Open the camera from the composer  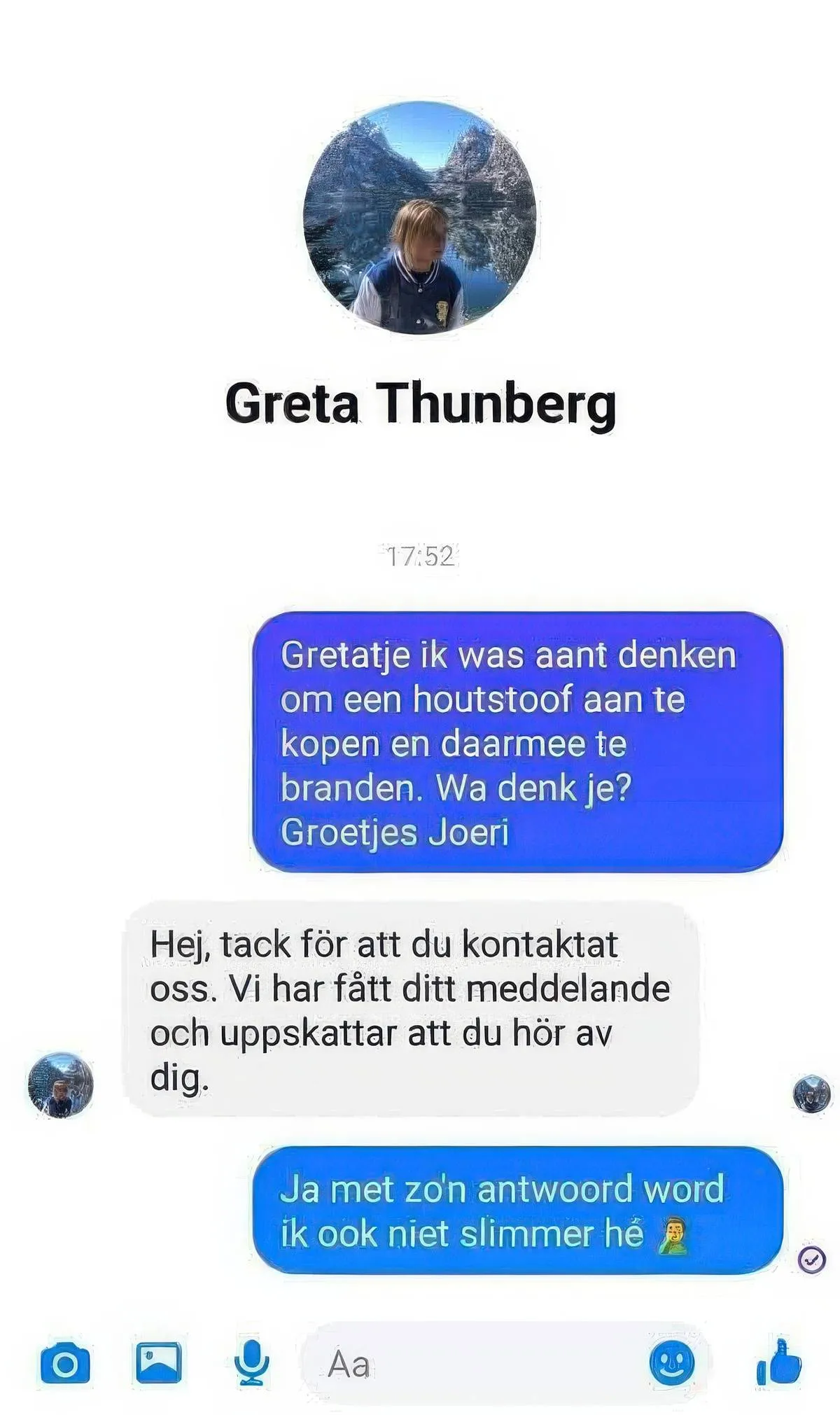pos(65,1362)
